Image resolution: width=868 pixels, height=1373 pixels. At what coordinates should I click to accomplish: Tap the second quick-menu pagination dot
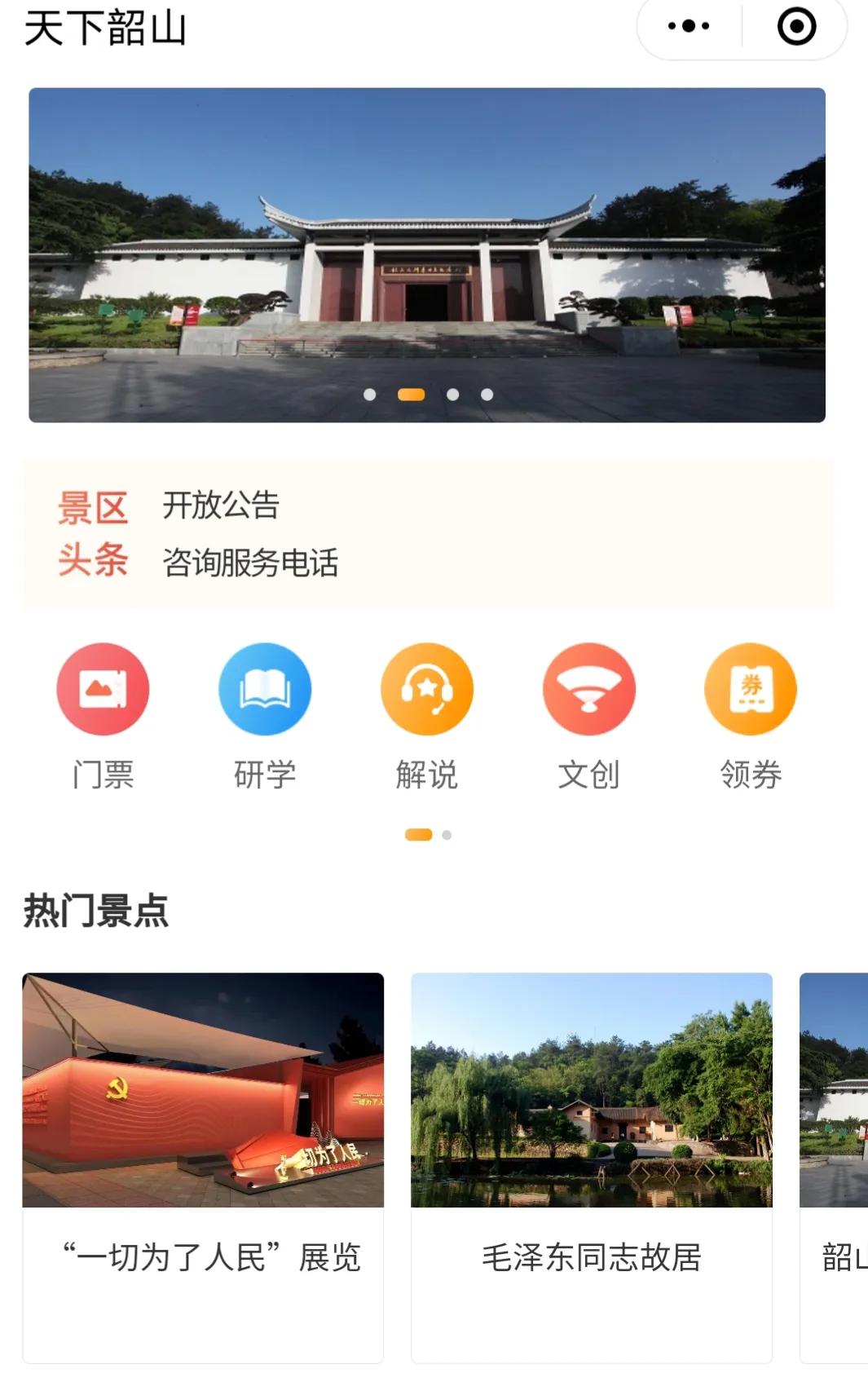[446, 836]
